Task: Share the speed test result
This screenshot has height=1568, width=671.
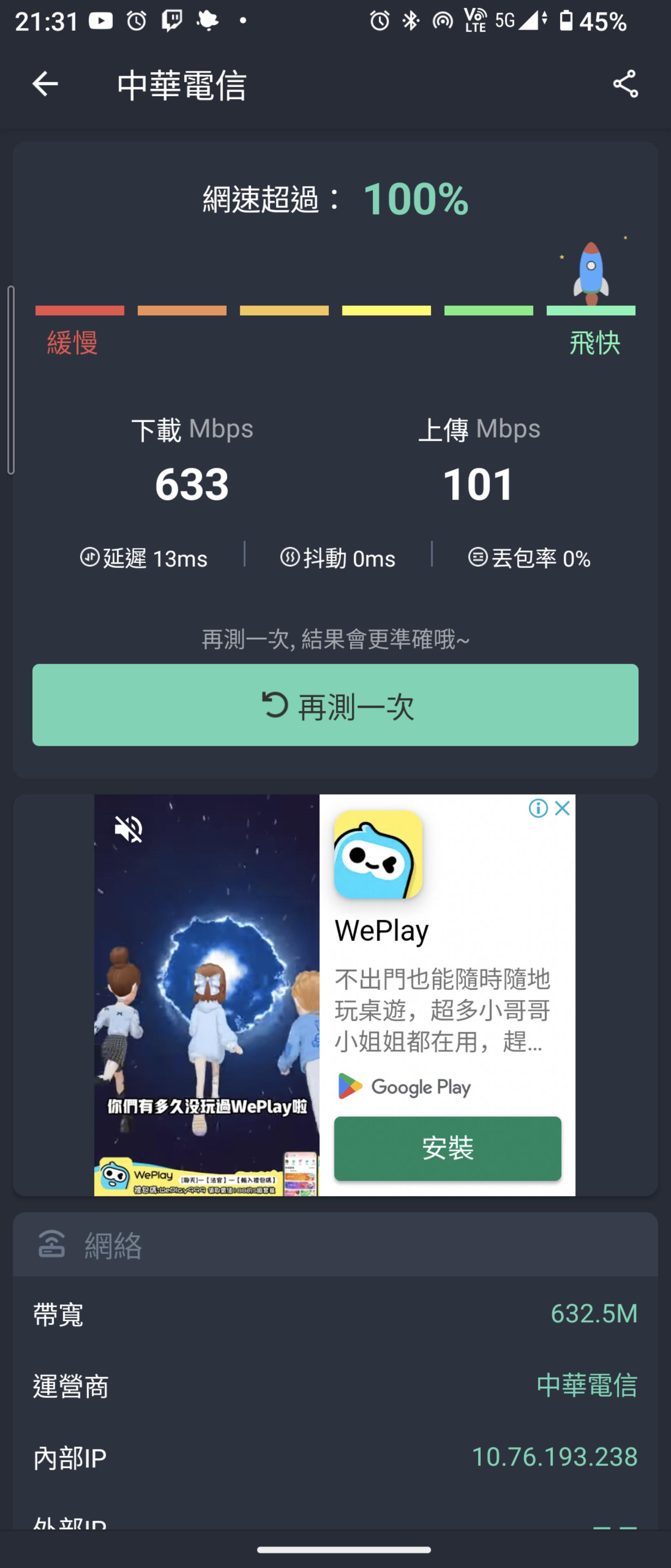Action: (625, 84)
